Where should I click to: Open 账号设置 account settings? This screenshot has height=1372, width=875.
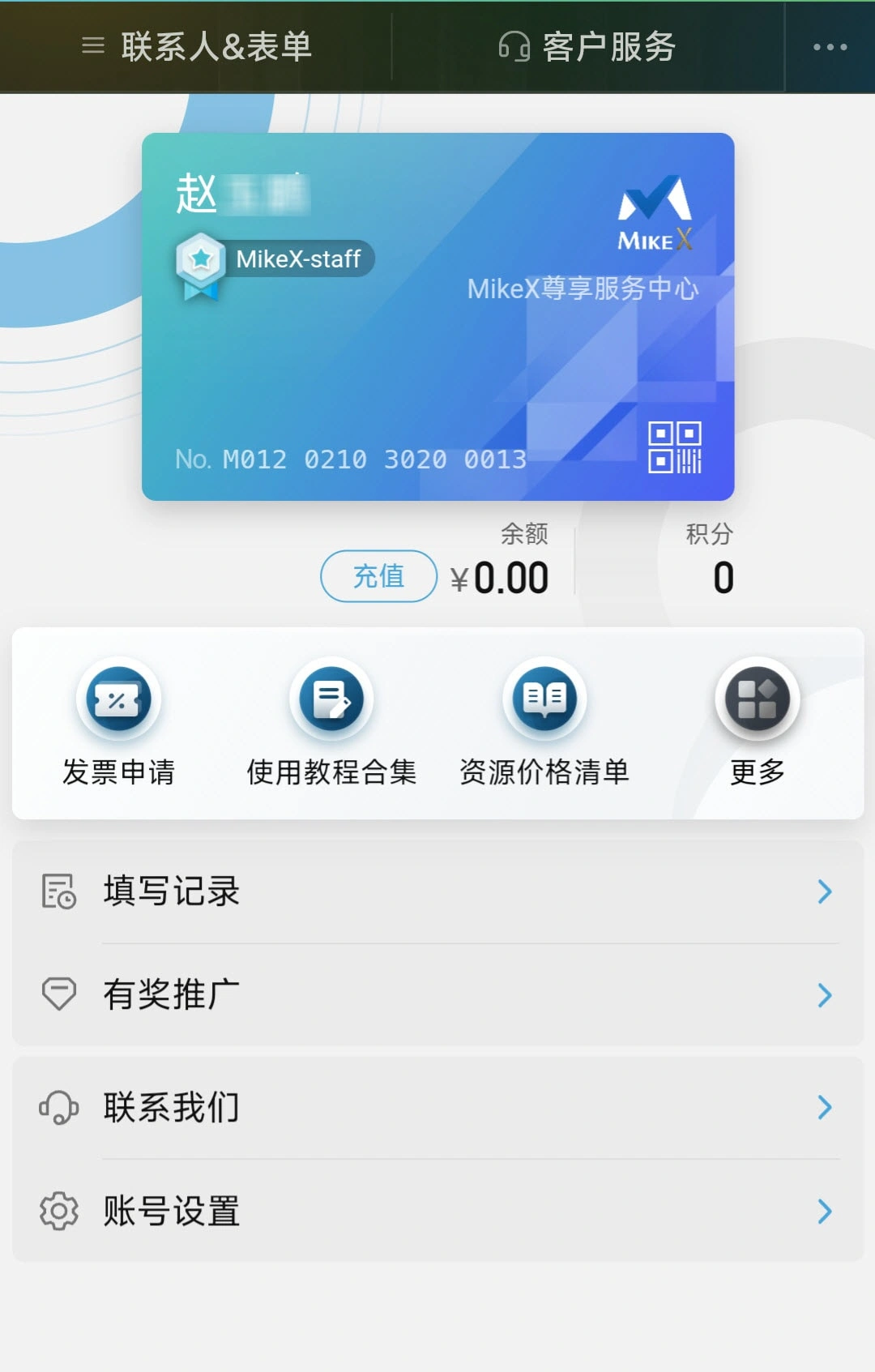click(x=437, y=1211)
